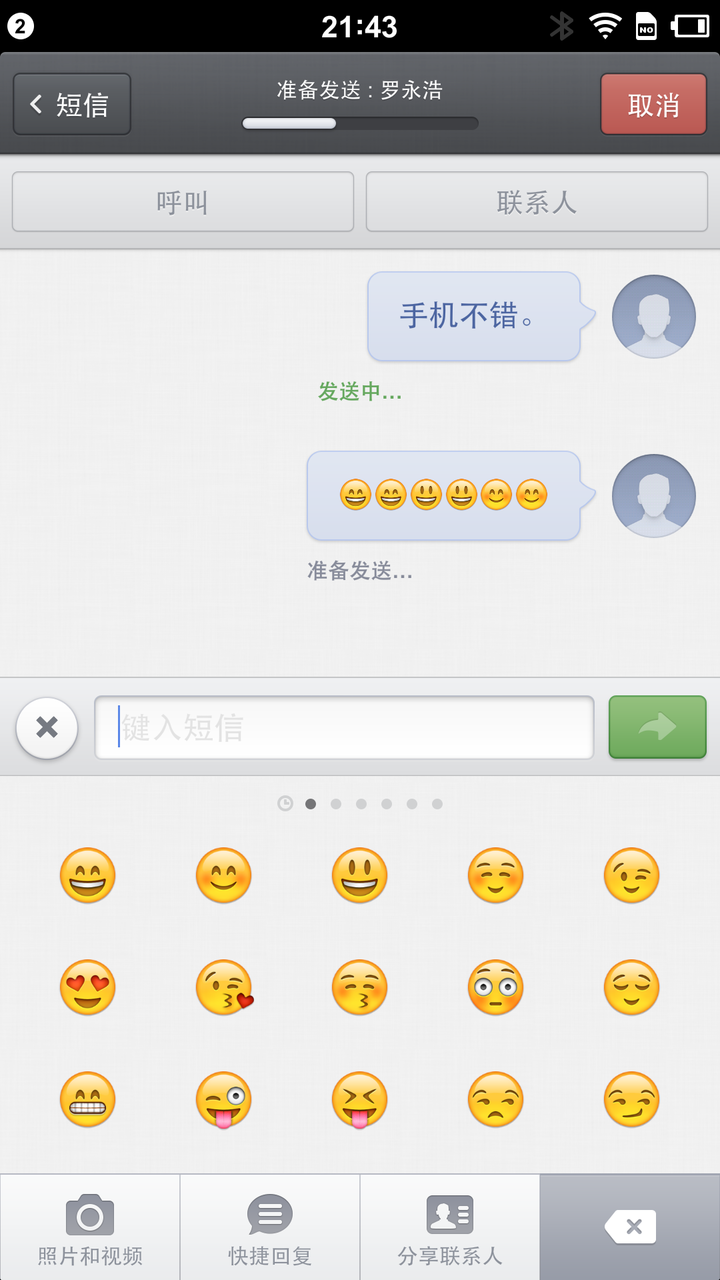Open 照片和视频 attachment option
The width and height of the screenshot is (720, 1280).
90,1228
